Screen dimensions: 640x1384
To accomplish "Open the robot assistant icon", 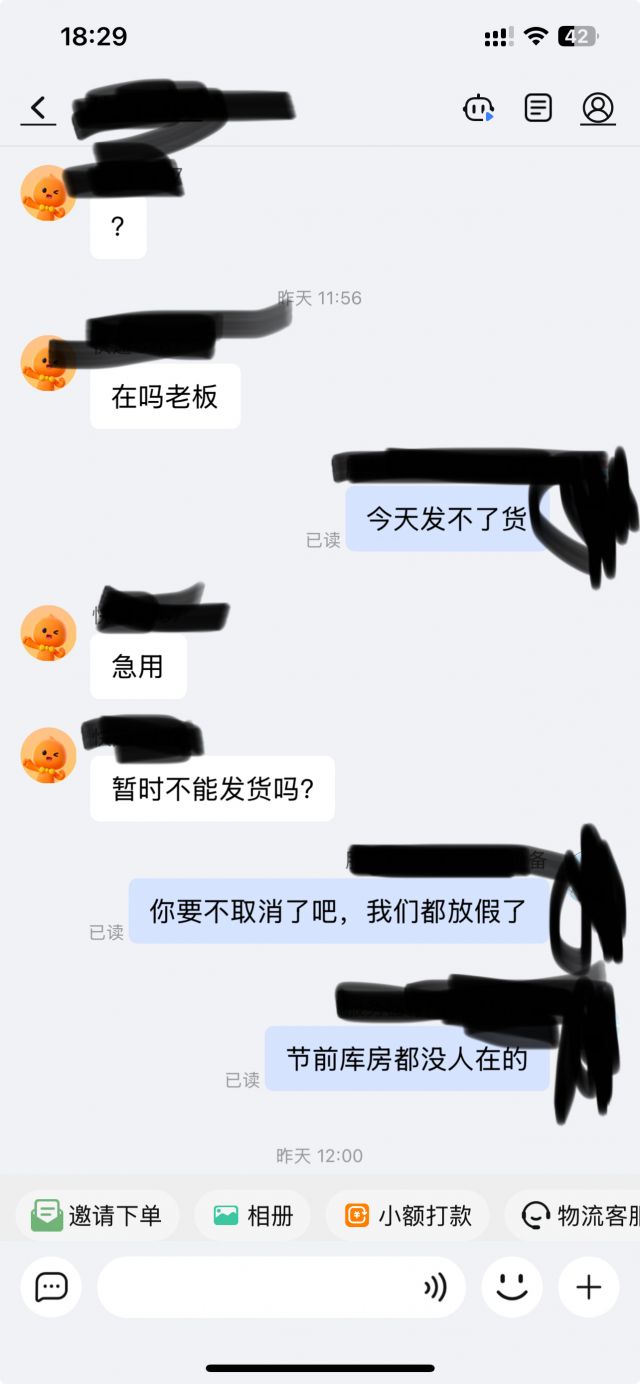I will click(x=478, y=108).
